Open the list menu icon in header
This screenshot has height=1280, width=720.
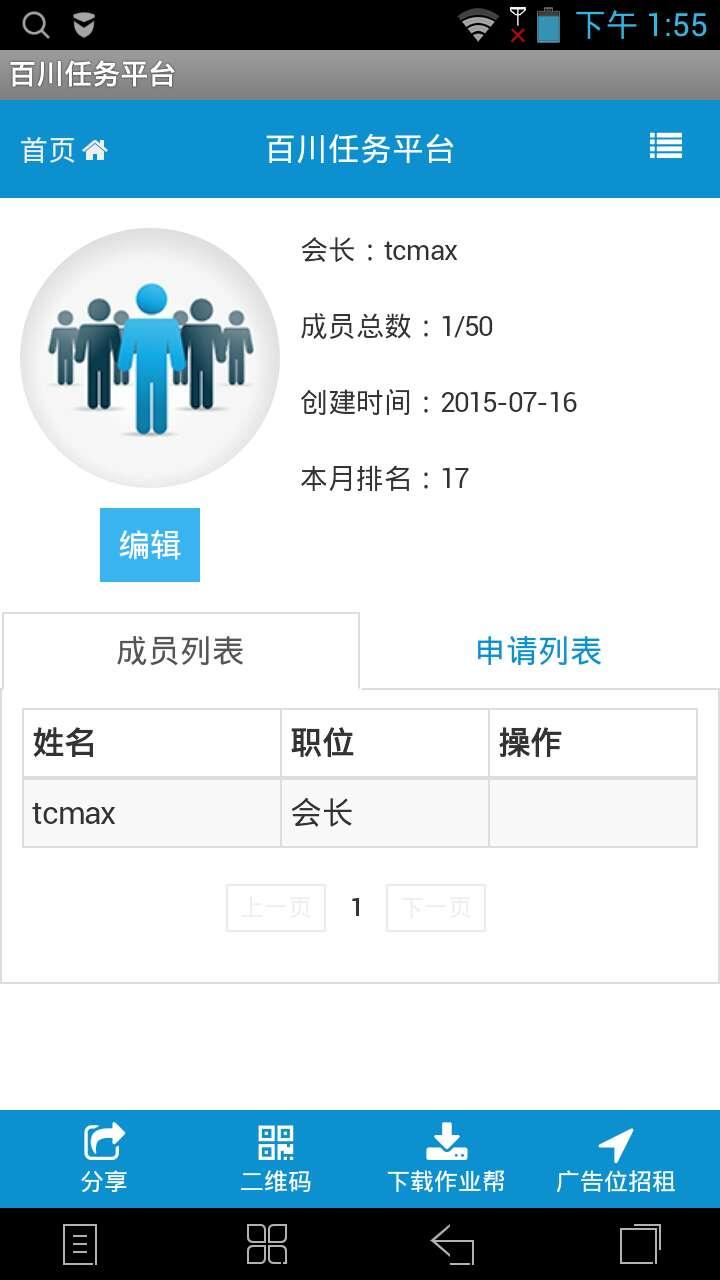point(665,147)
